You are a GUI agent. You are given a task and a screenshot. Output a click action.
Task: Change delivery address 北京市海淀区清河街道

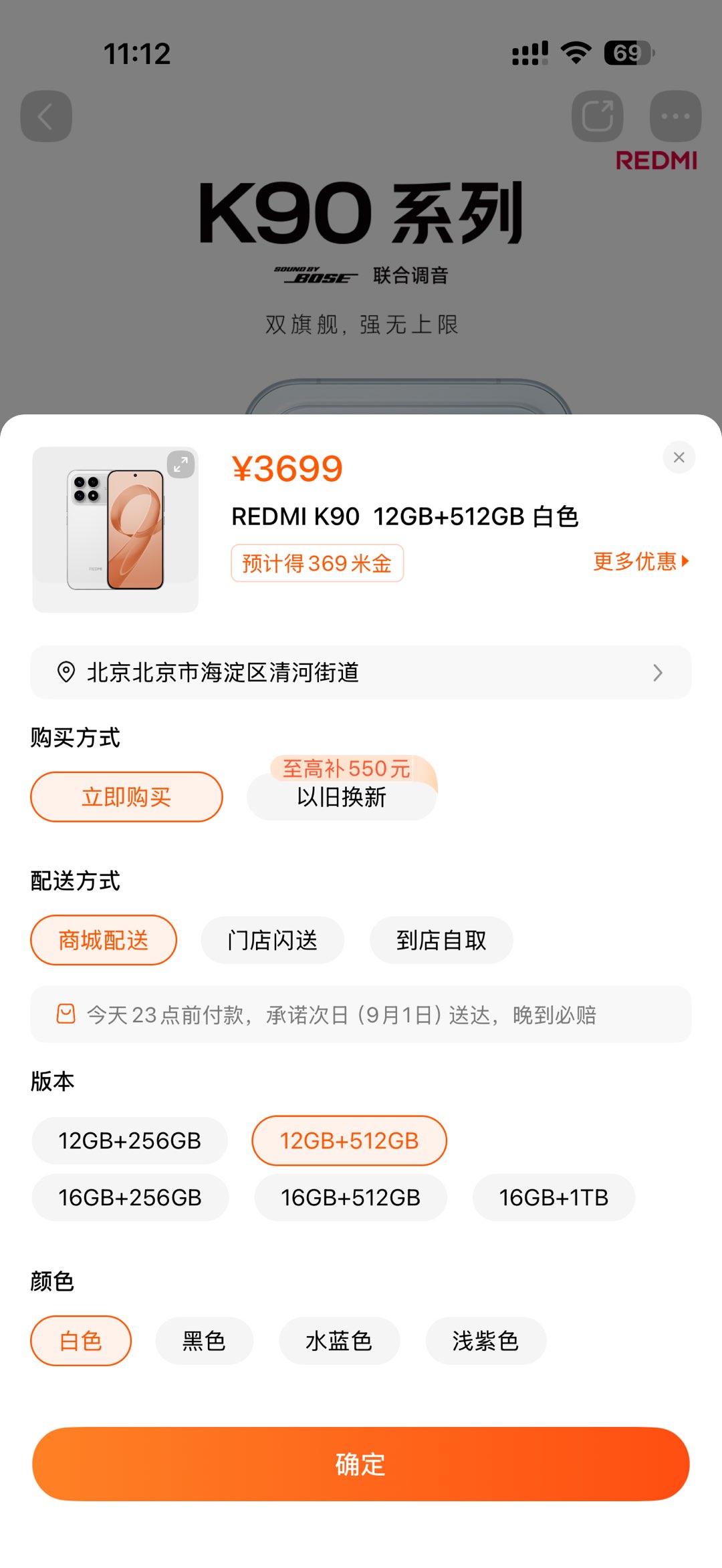[361, 672]
